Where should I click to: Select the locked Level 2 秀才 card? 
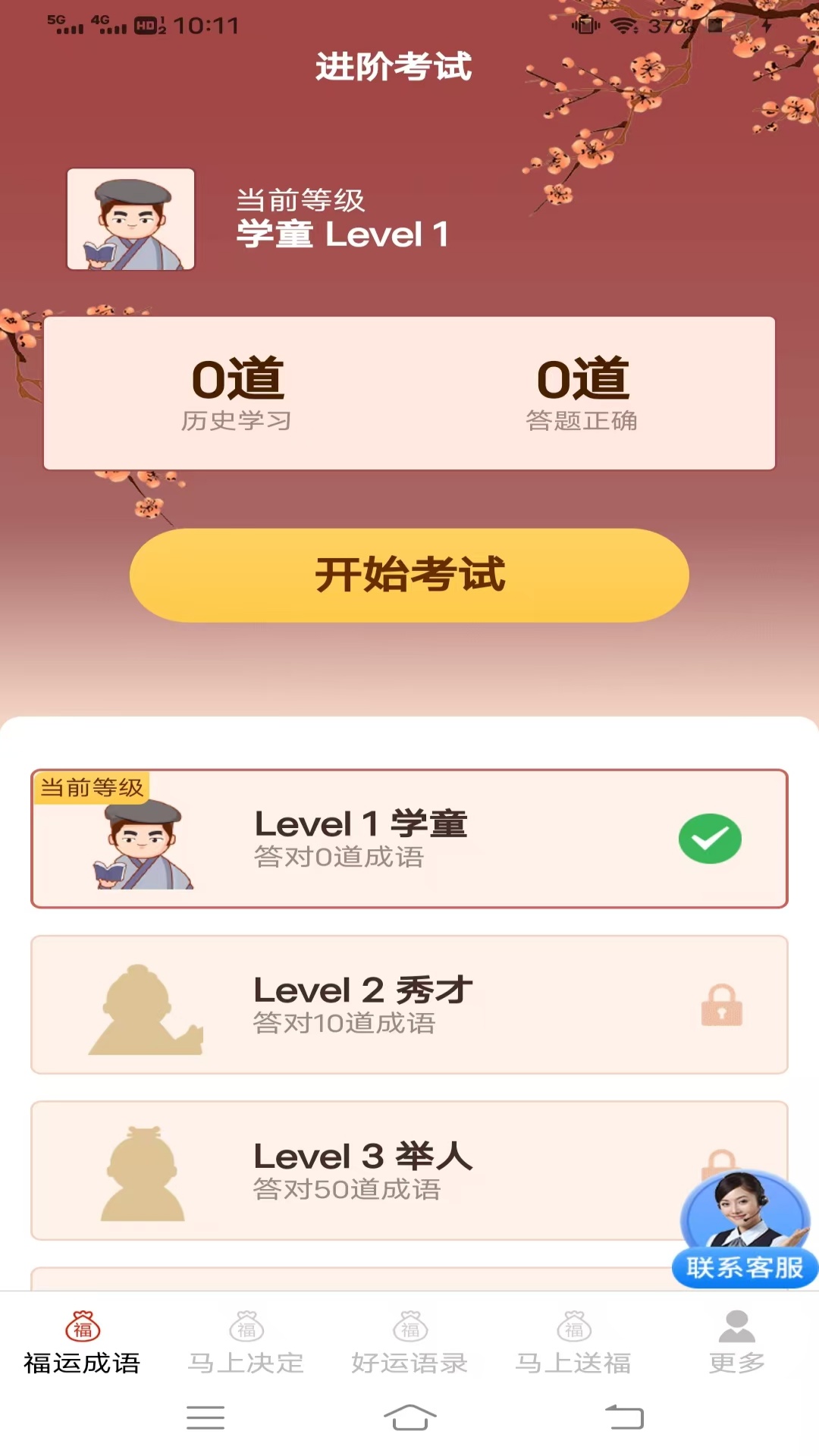[409, 1005]
